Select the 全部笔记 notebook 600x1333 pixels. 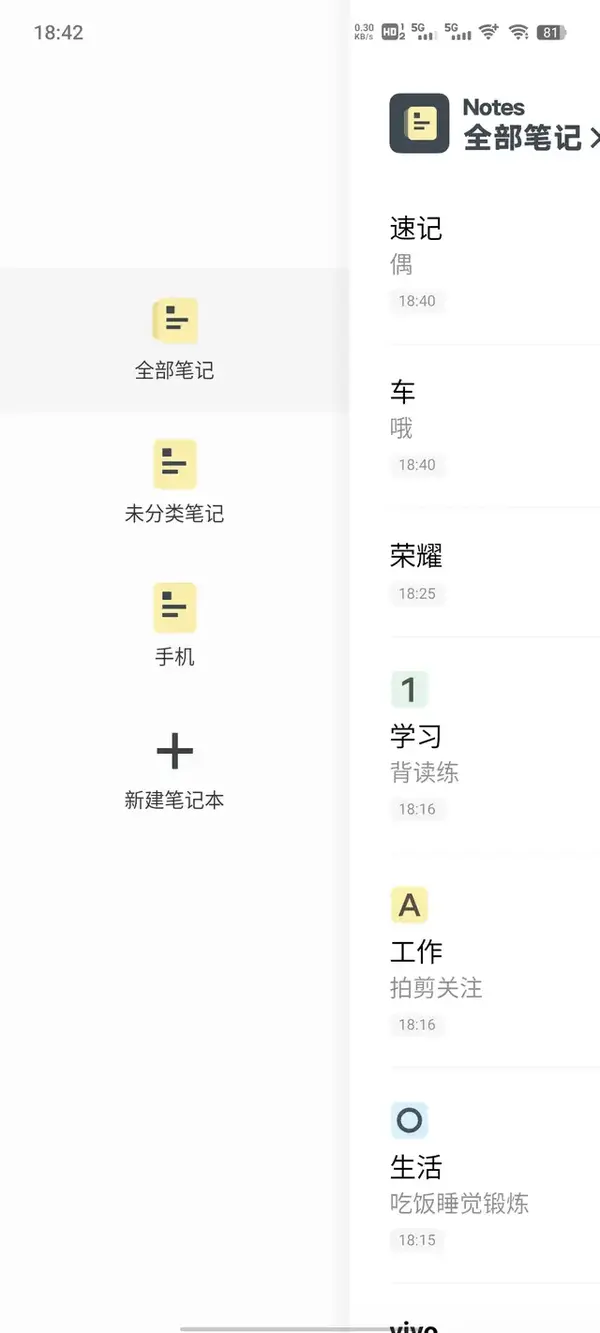coord(175,340)
